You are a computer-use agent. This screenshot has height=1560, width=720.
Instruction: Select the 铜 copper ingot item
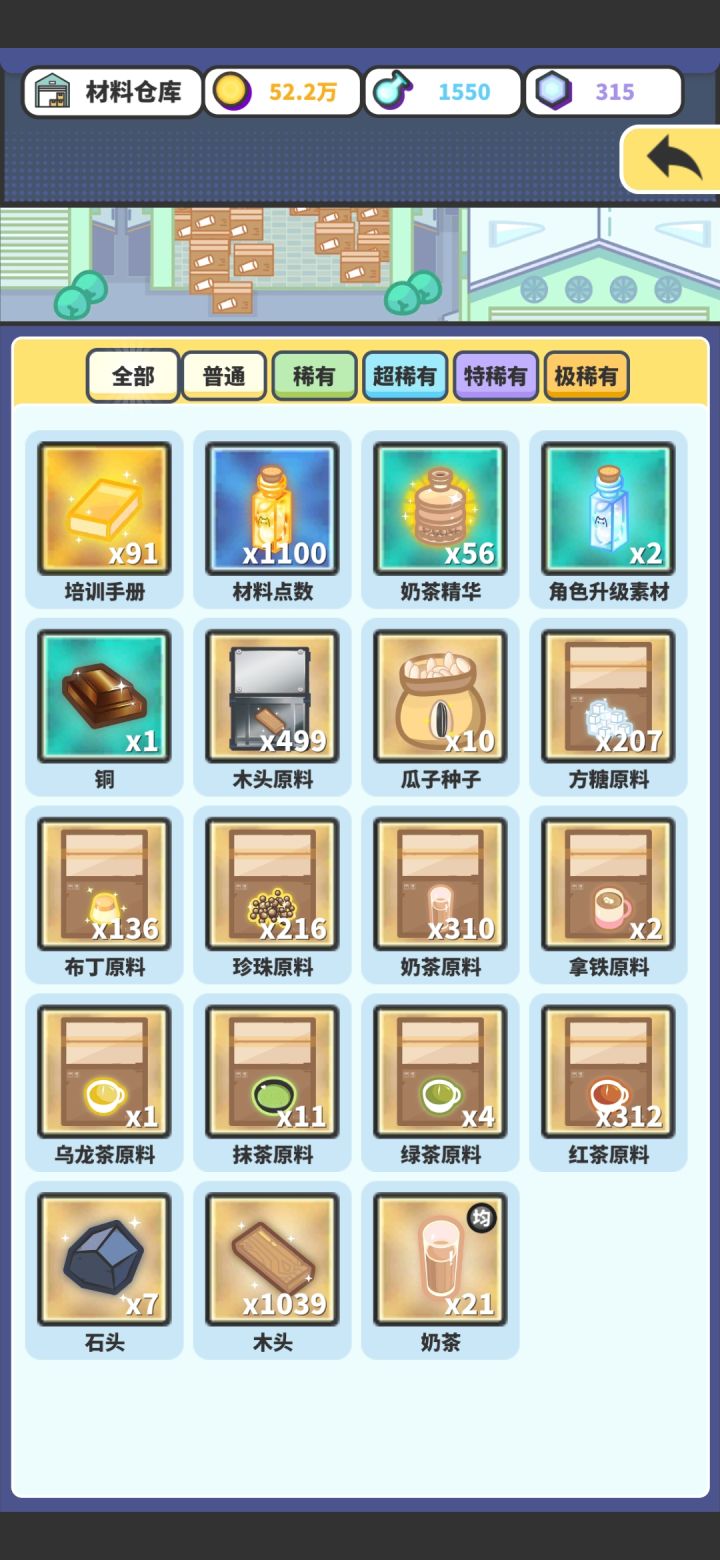[x=104, y=695]
